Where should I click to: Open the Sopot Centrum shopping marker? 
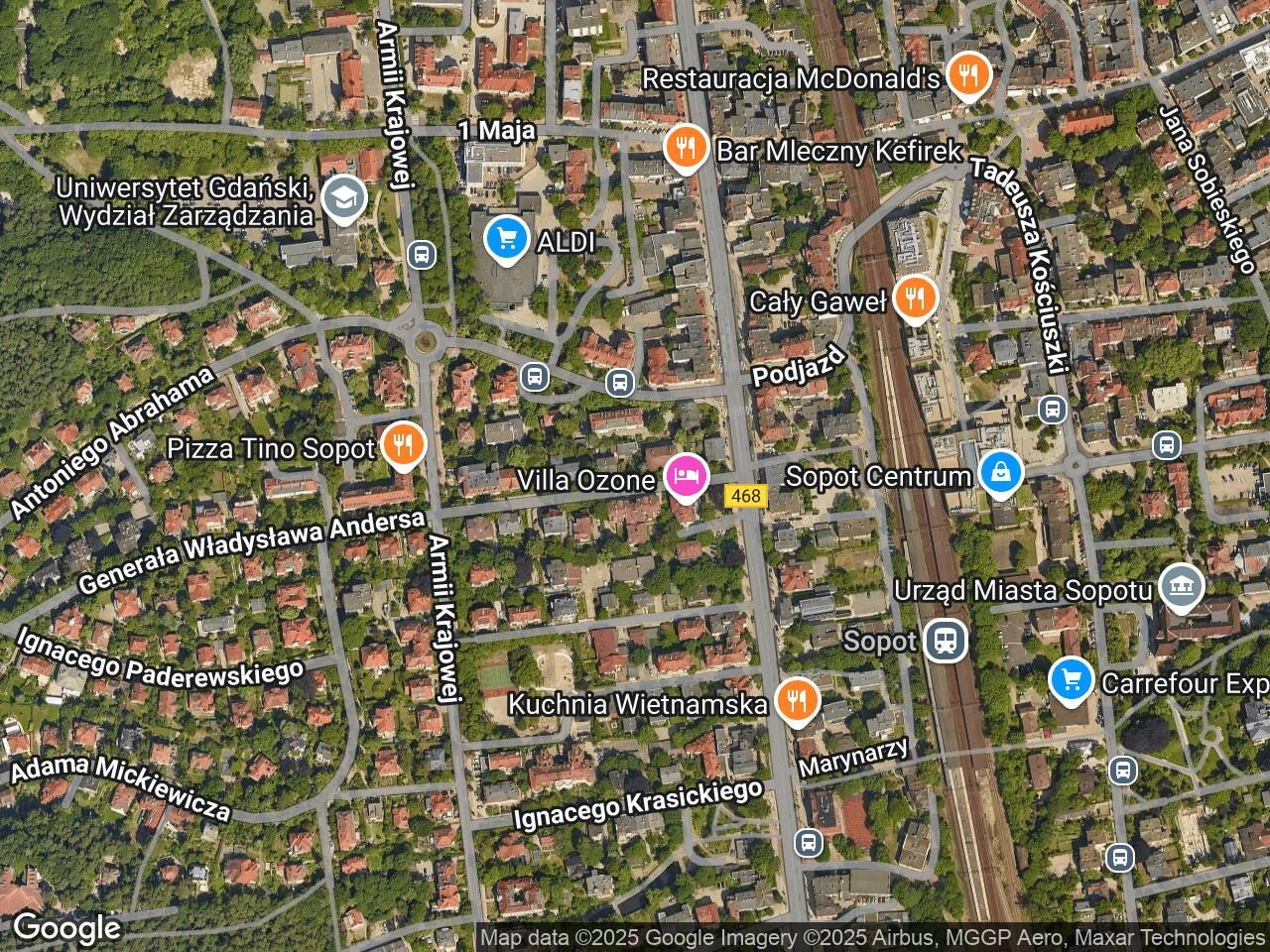point(1002,474)
